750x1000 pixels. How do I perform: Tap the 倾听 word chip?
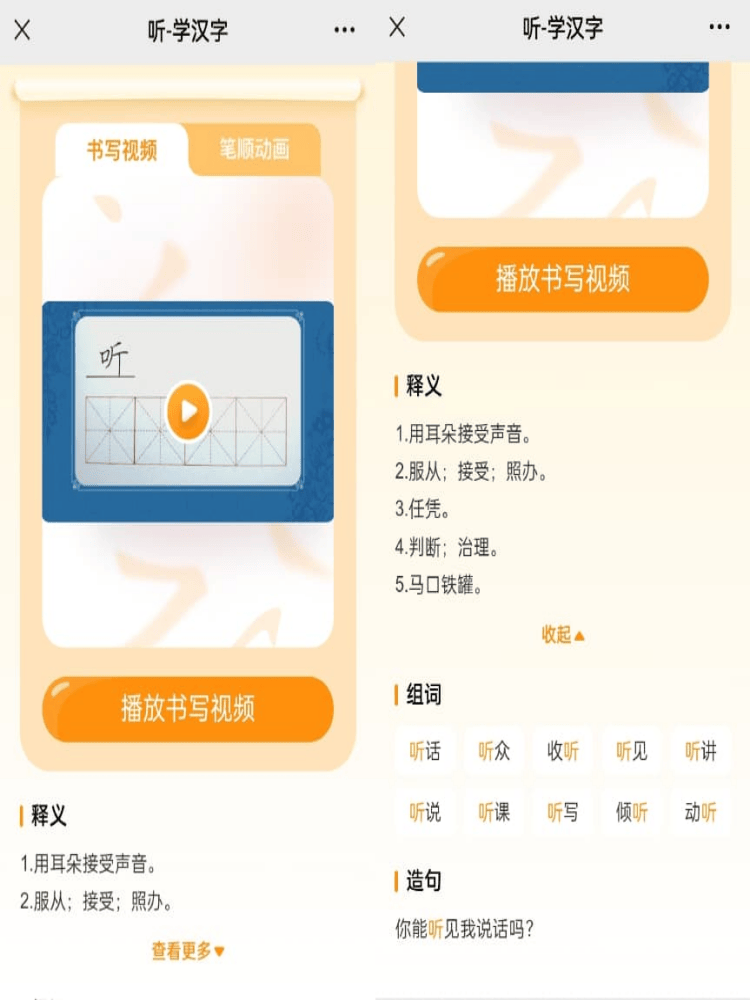[x=631, y=812]
